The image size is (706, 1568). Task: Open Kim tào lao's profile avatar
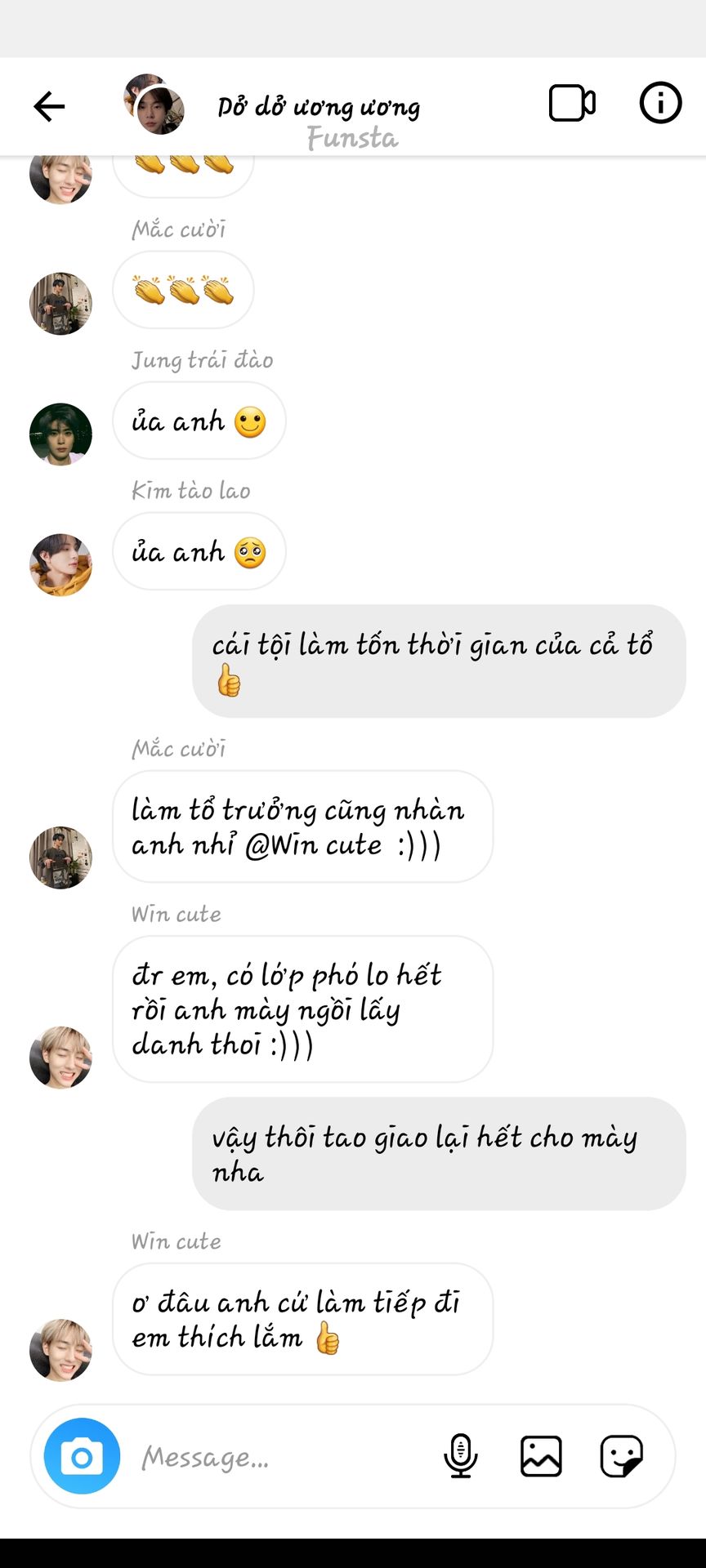click(x=60, y=564)
